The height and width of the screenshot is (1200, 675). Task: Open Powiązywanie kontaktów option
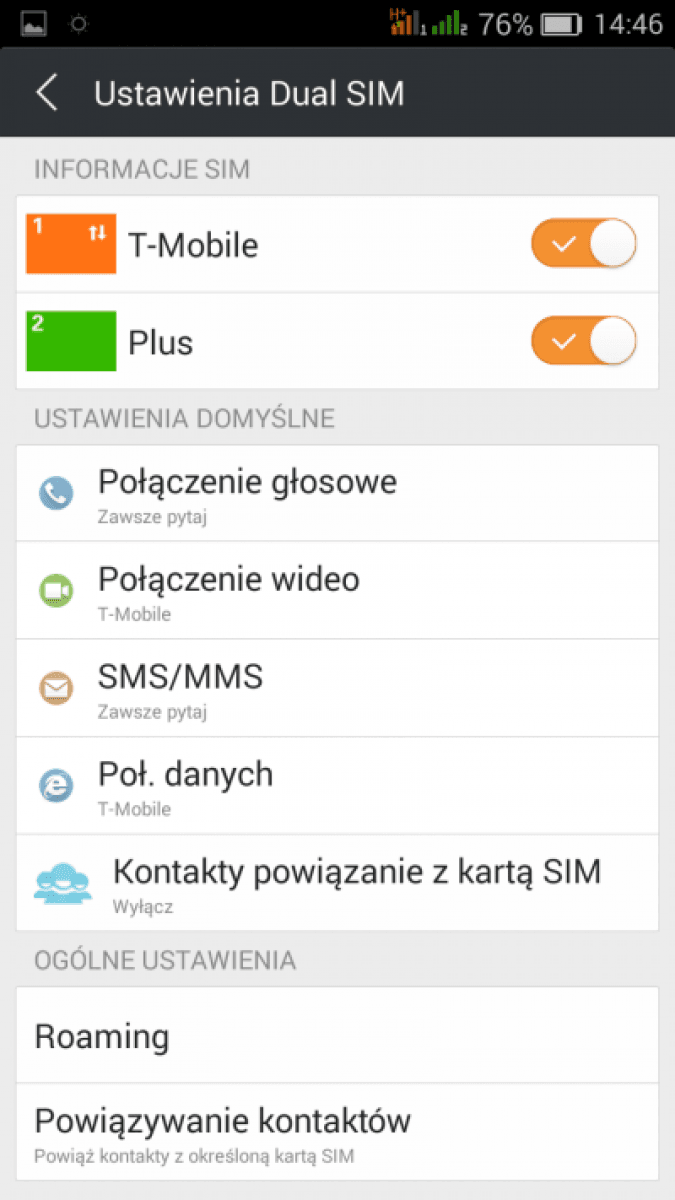tap(337, 1132)
